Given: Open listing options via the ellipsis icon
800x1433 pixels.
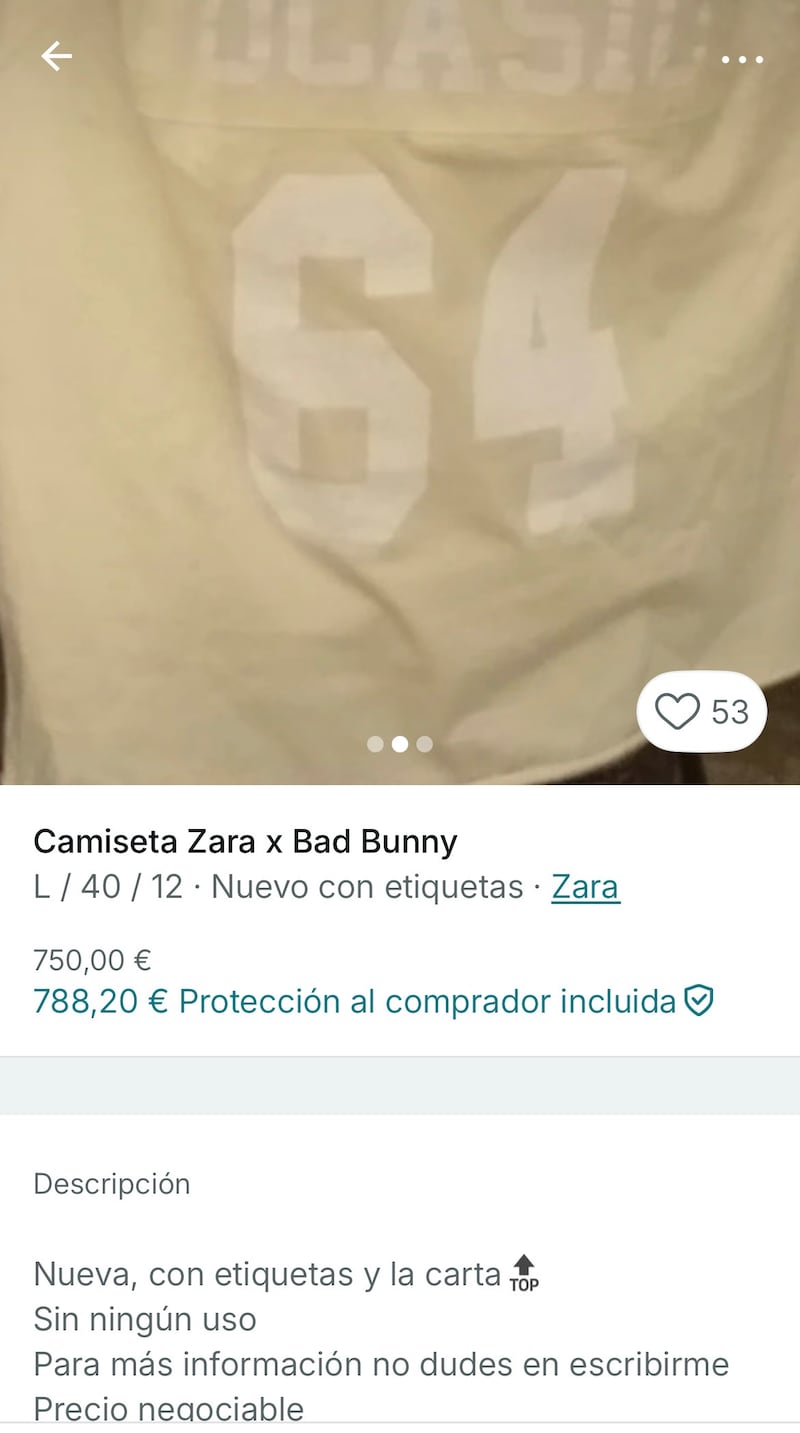Looking at the screenshot, I should click(741, 60).
